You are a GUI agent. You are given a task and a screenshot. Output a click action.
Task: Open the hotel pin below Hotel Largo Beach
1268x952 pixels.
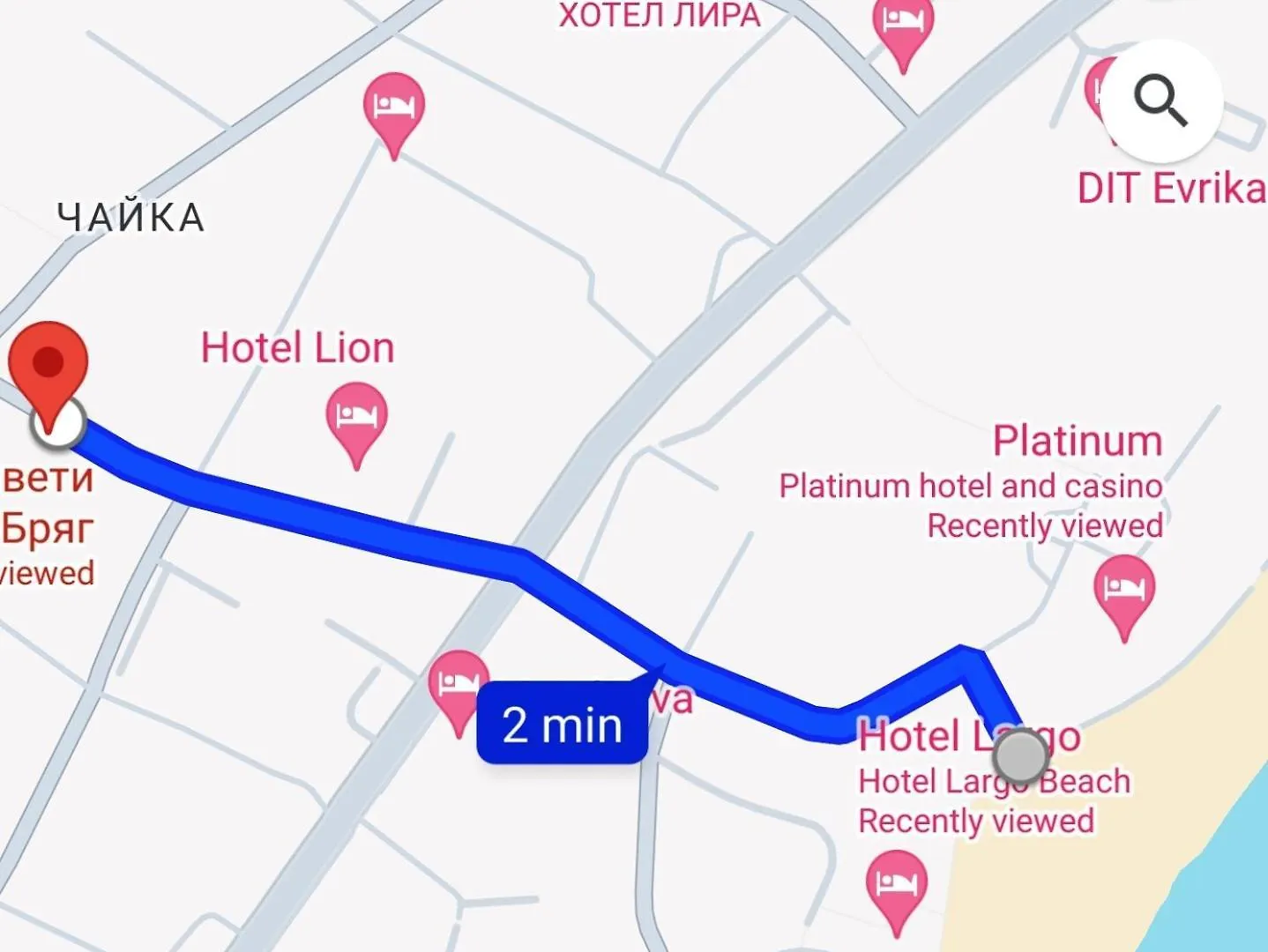pos(897,885)
